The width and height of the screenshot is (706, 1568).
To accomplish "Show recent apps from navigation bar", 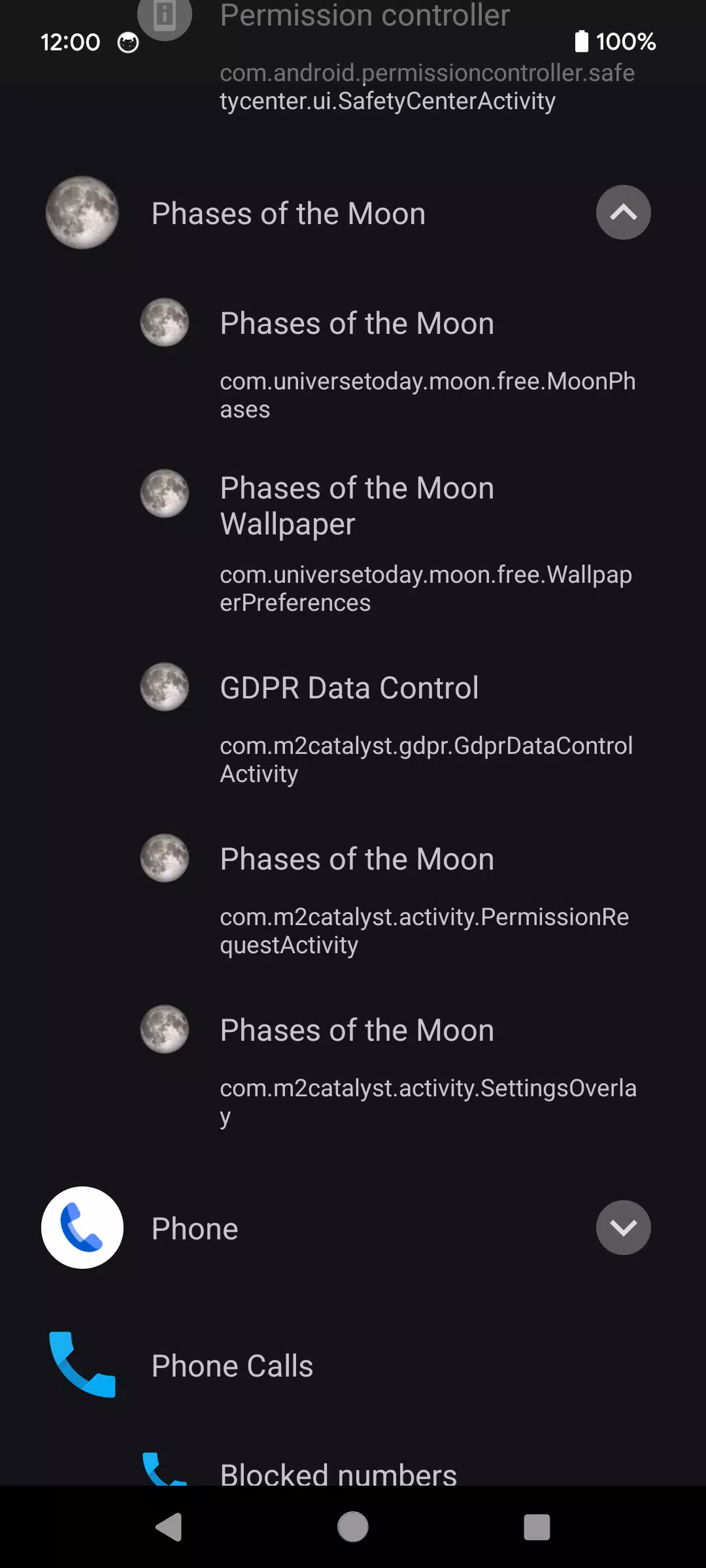I will tap(537, 1527).
